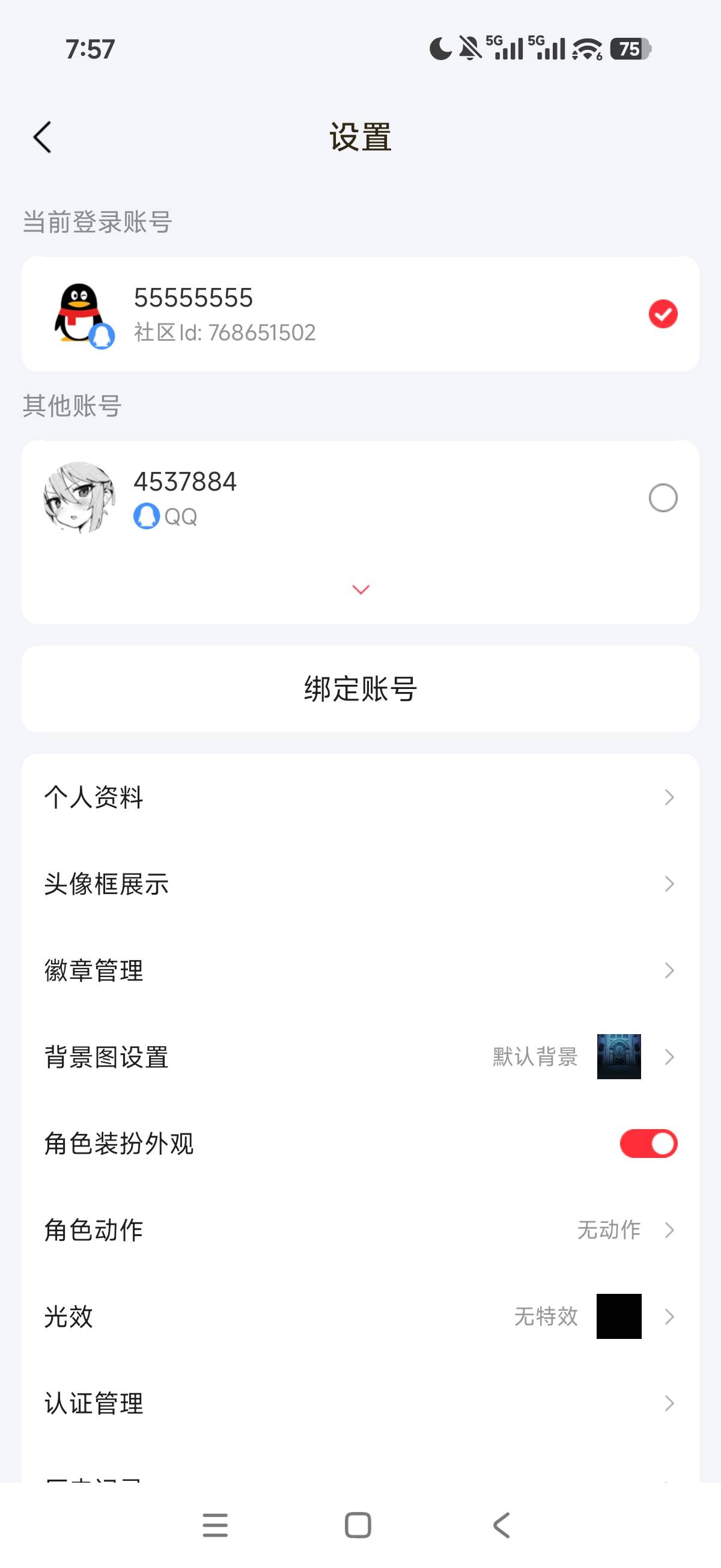
Task: Click the back arrow to leave 设置
Action: point(43,137)
